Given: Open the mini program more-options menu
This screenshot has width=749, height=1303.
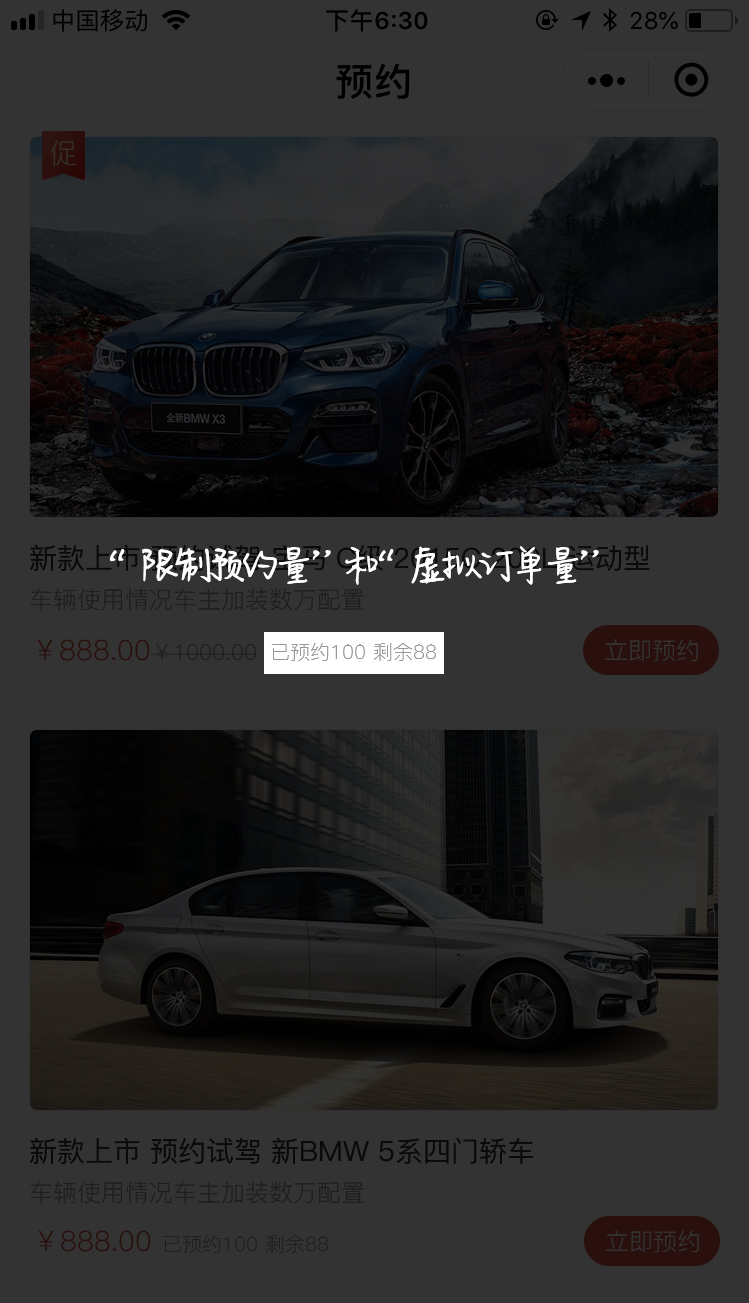Looking at the screenshot, I should [x=606, y=81].
